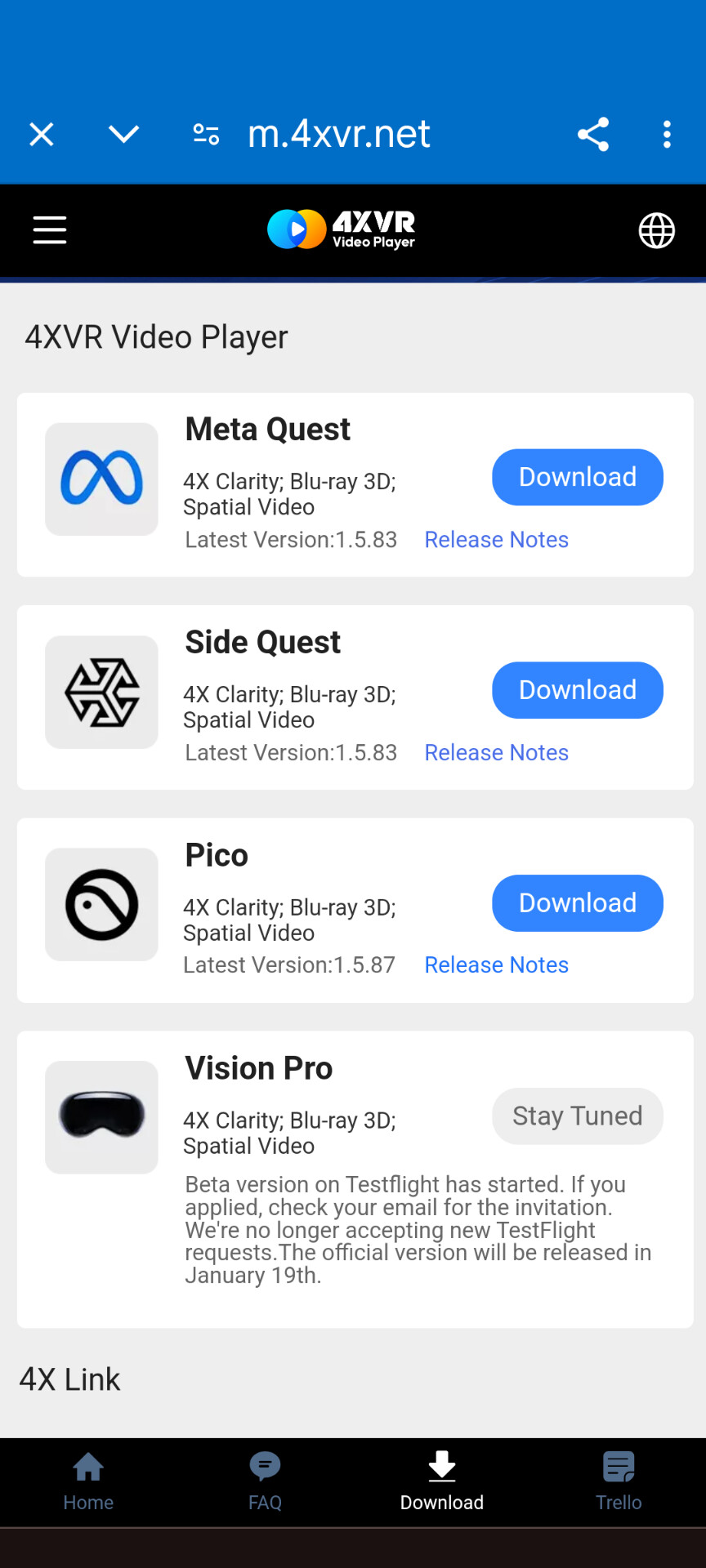The height and width of the screenshot is (1568, 706).
Task: Close the browser custom tab
Action: (x=42, y=134)
